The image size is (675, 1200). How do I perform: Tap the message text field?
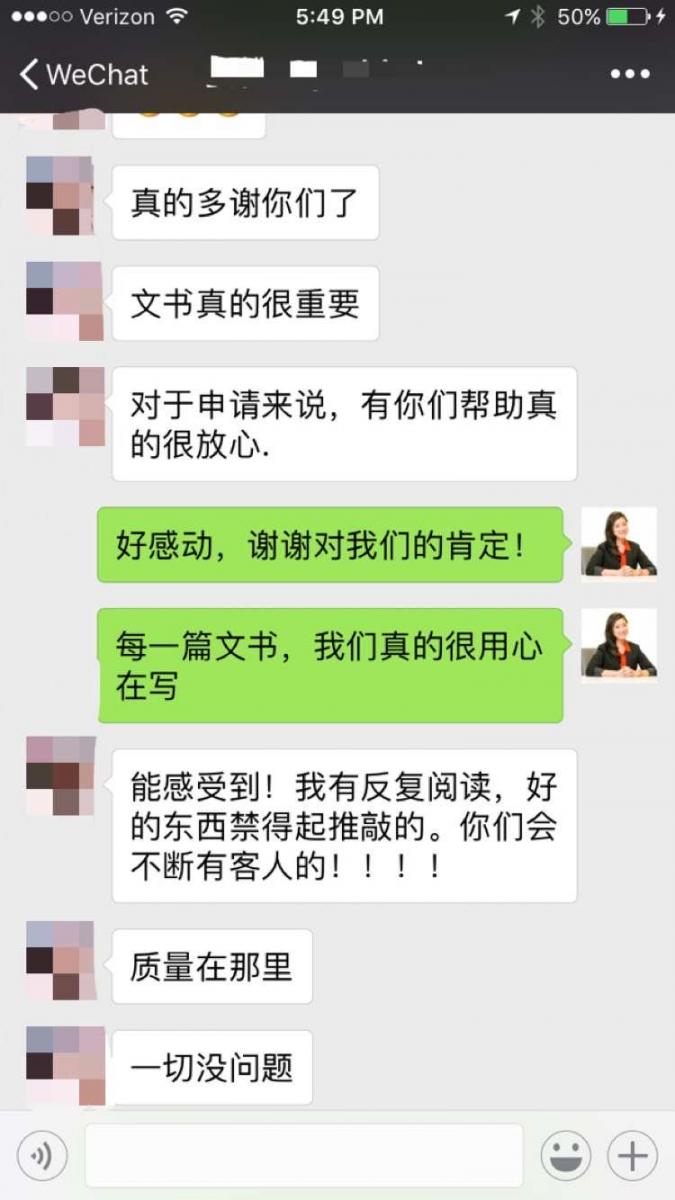[303, 1156]
